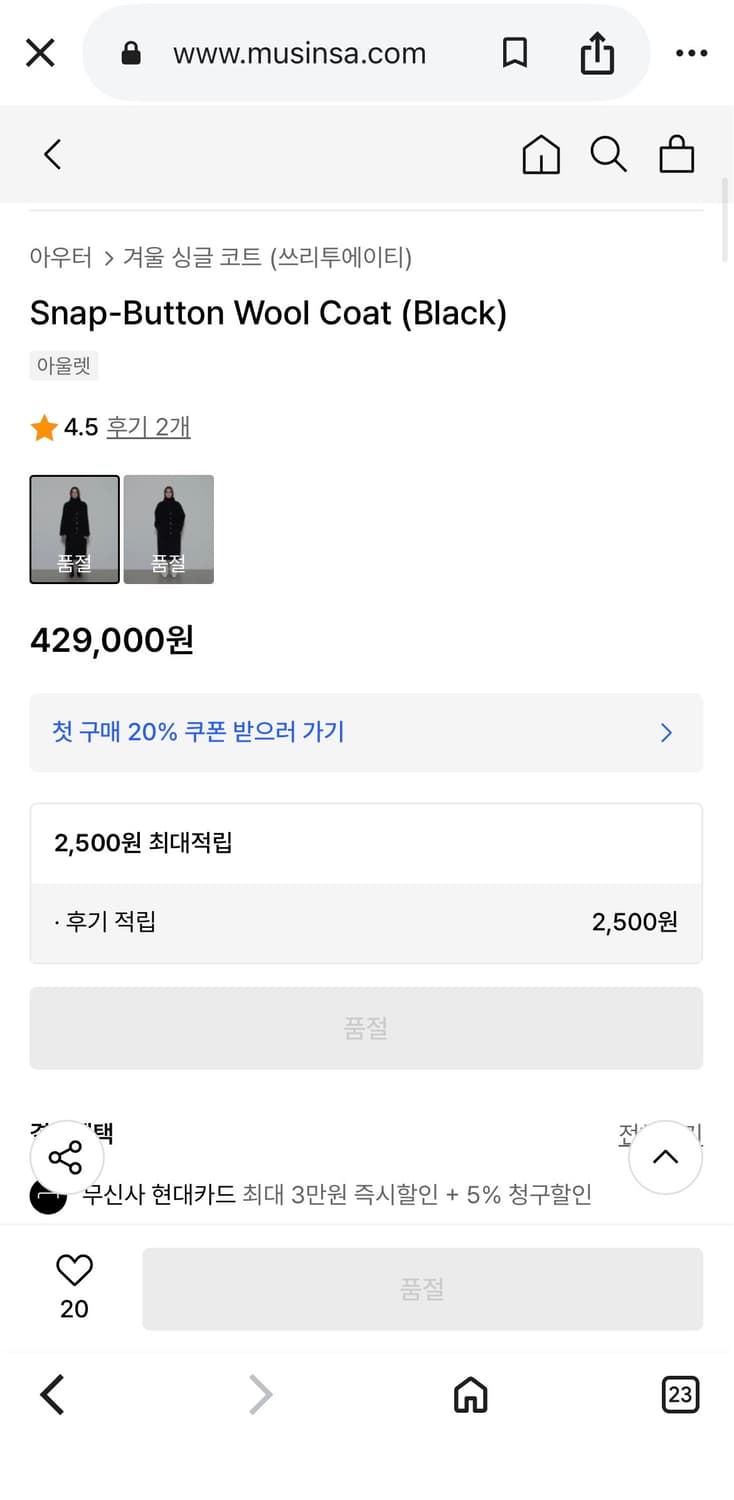The width and height of the screenshot is (734, 1500).
Task: Go to the Musinsa home screen
Action: click(540, 154)
